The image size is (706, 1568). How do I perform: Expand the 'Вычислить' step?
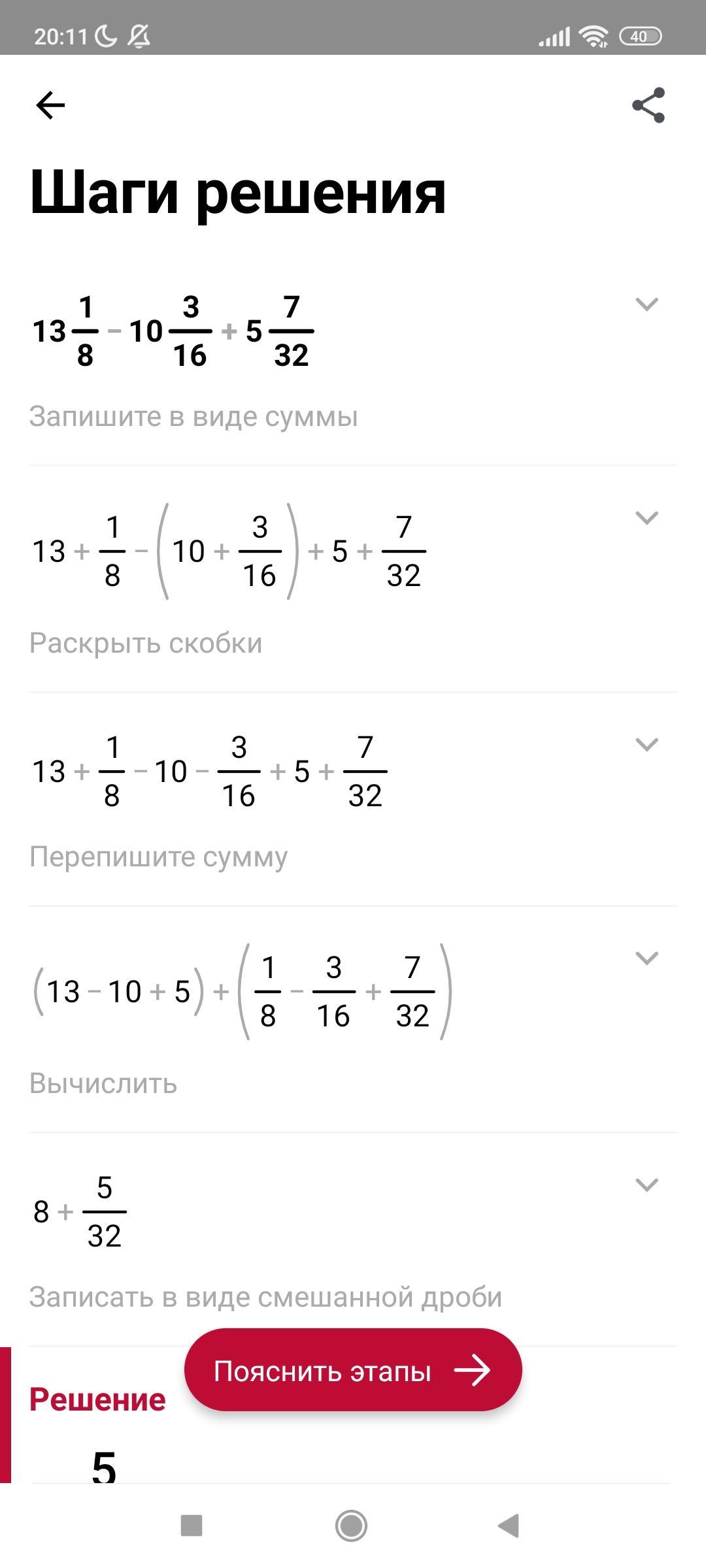coord(647,958)
